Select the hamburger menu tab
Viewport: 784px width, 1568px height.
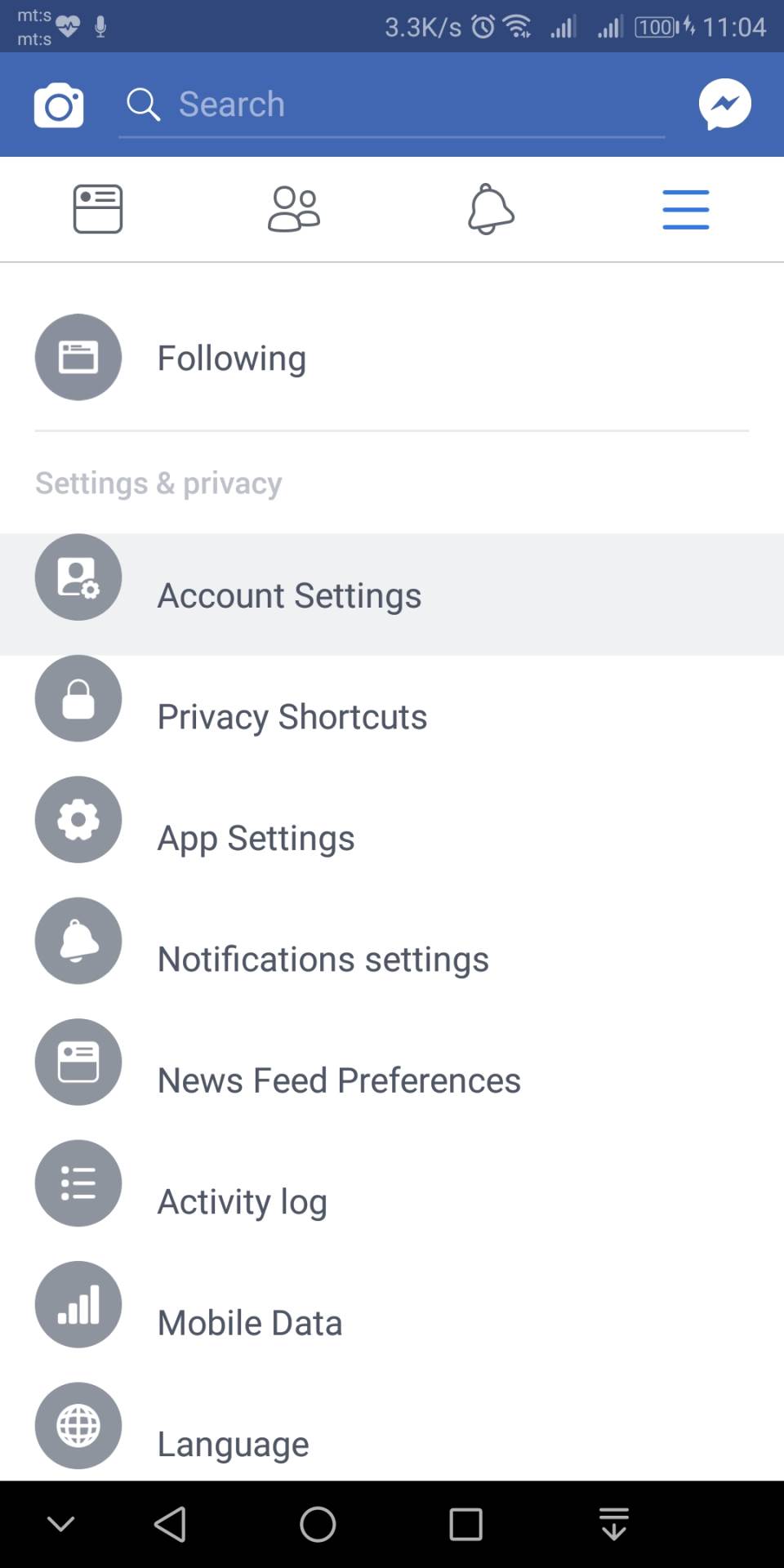coord(686,209)
